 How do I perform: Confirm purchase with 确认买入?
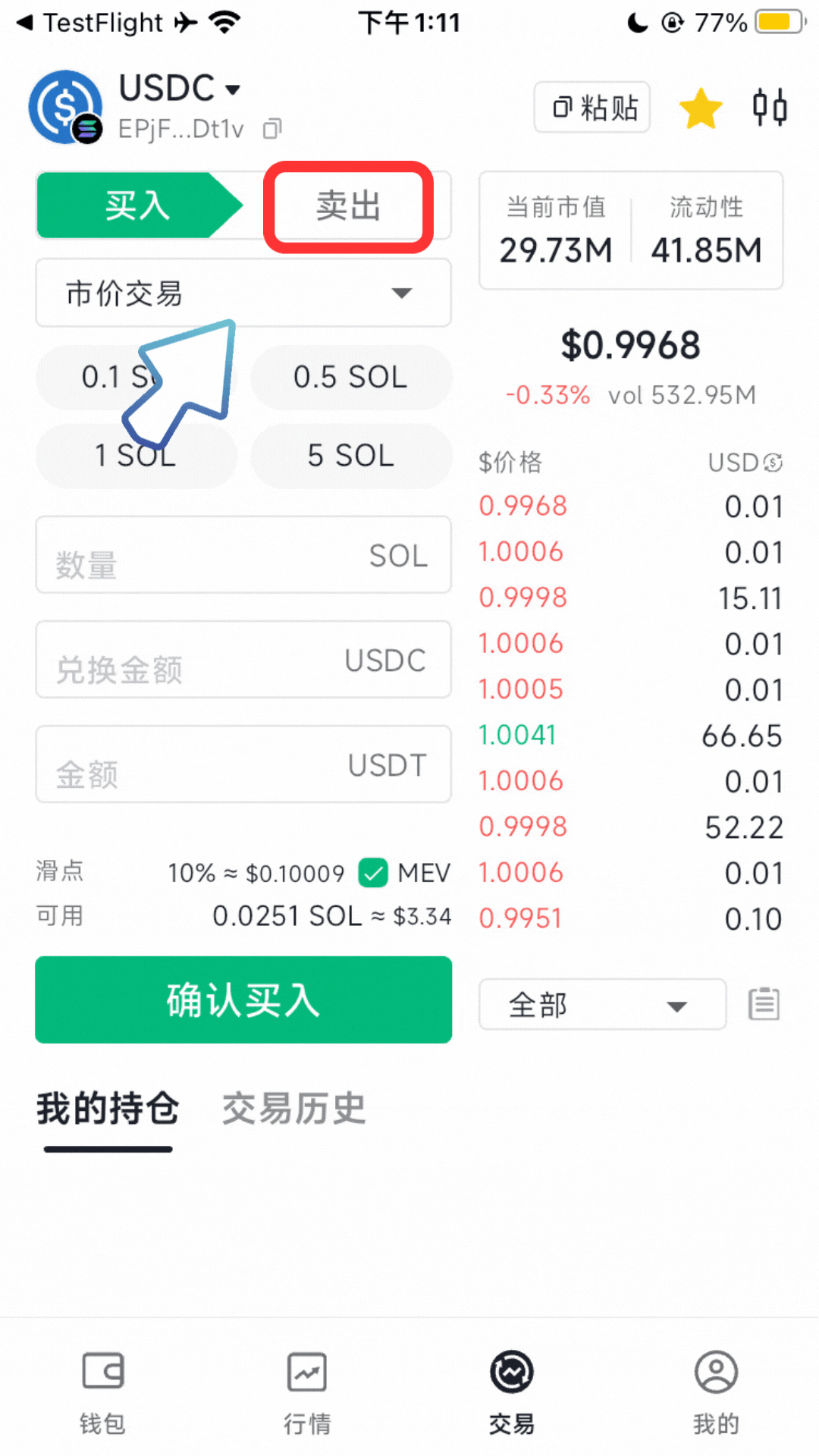(x=243, y=999)
